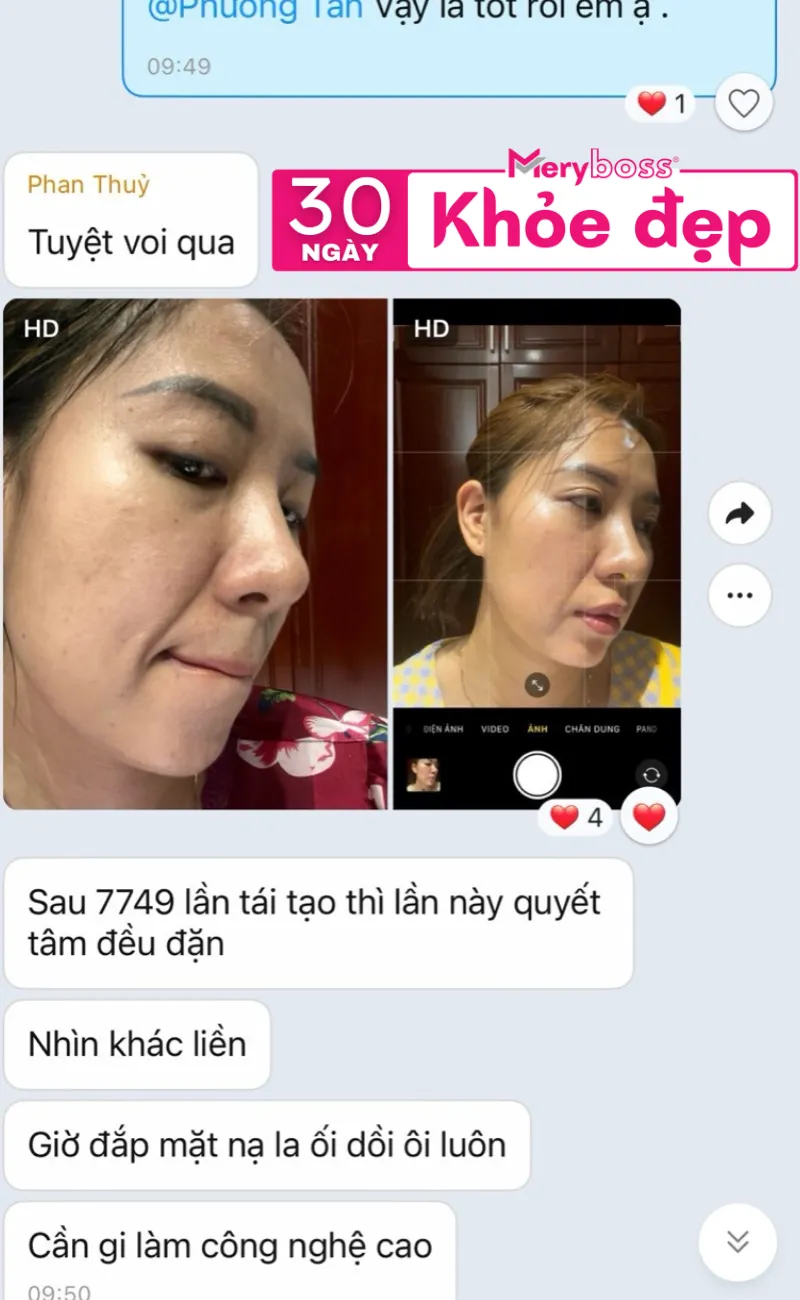
Task: Forward the photos with the share arrow
Action: click(739, 514)
